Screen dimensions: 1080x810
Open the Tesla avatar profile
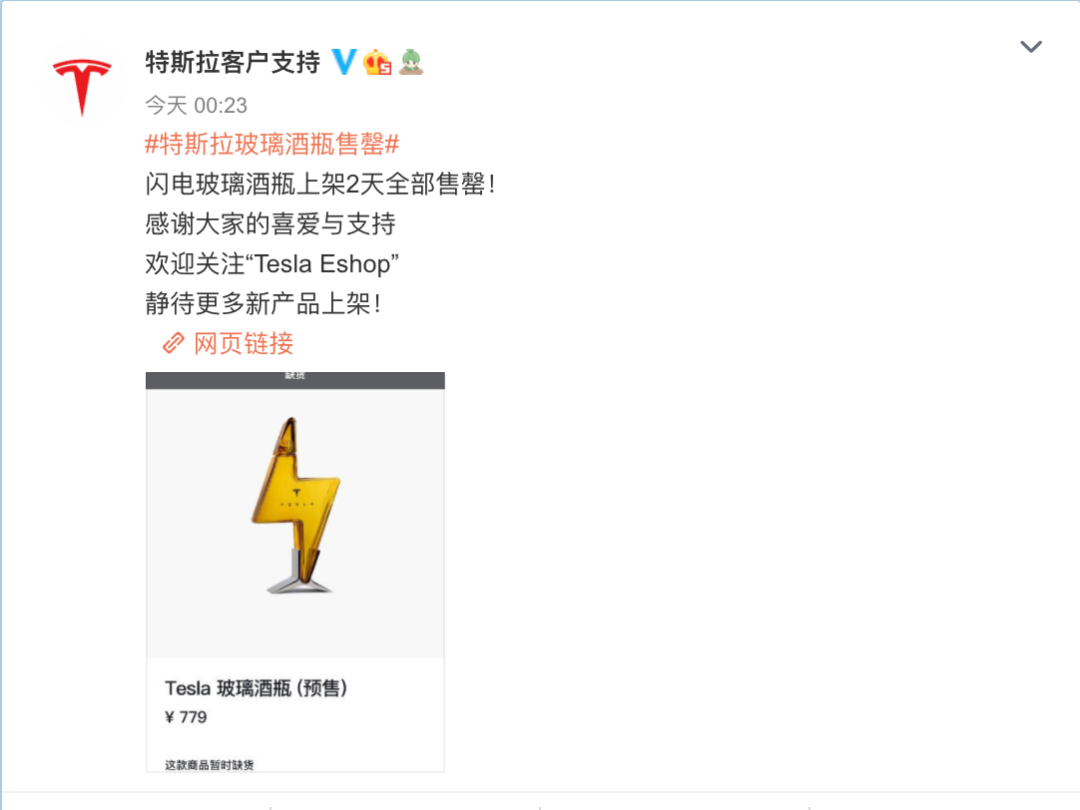coord(82,87)
